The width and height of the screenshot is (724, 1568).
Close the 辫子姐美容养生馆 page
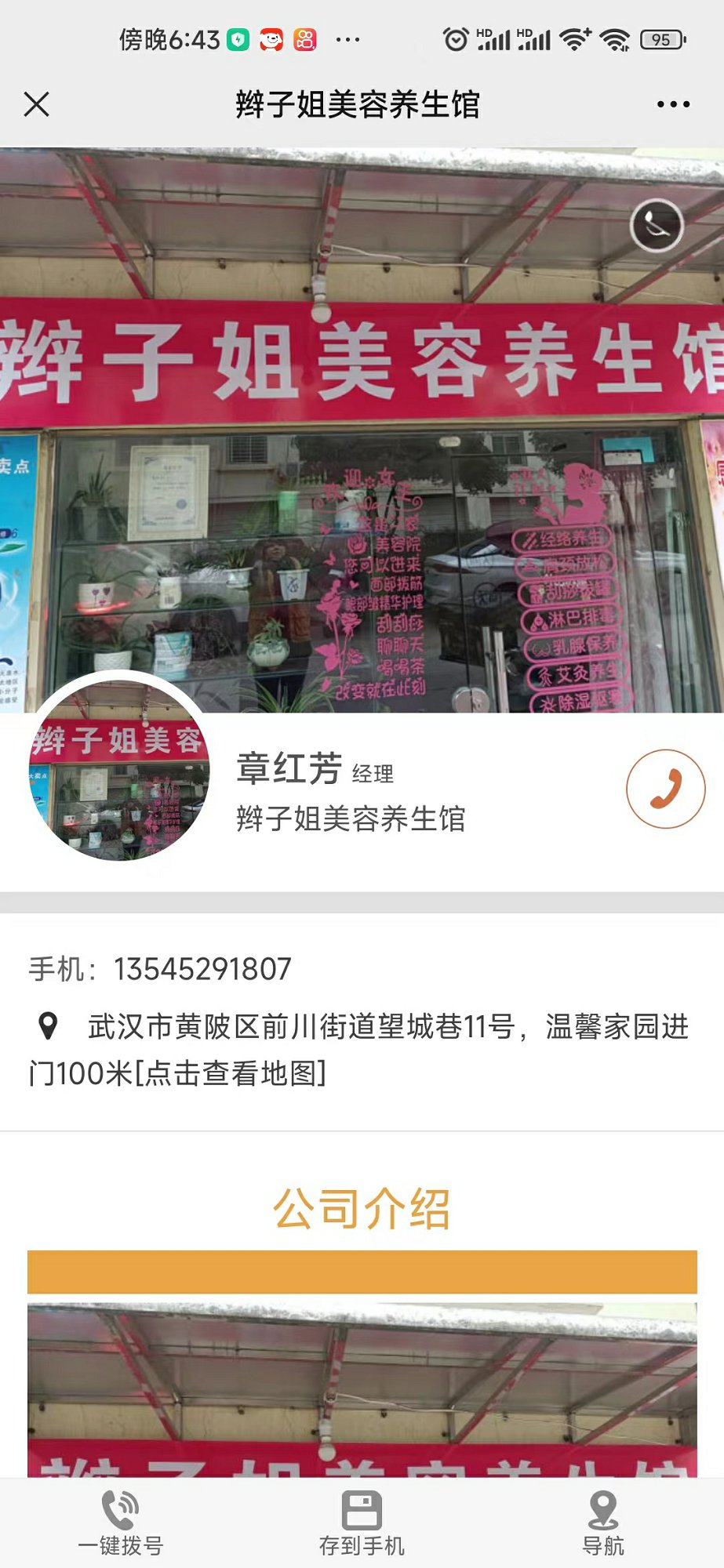tap(37, 104)
